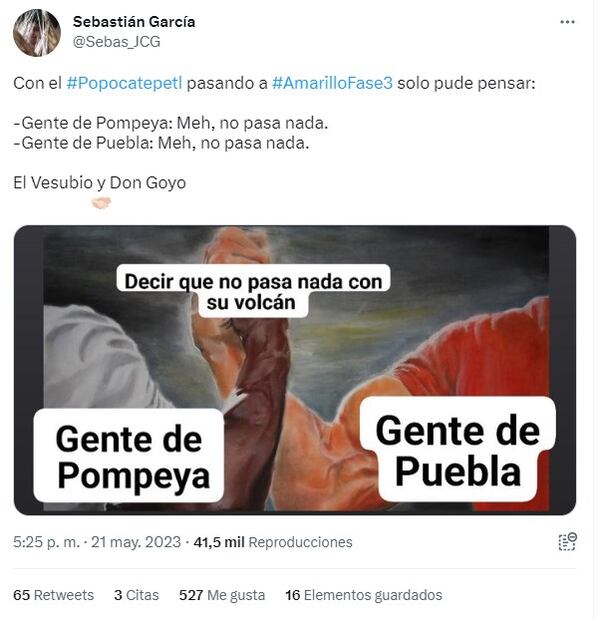
Task: Open the @Sebas_JCG profile handle
Action: point(116,42)
